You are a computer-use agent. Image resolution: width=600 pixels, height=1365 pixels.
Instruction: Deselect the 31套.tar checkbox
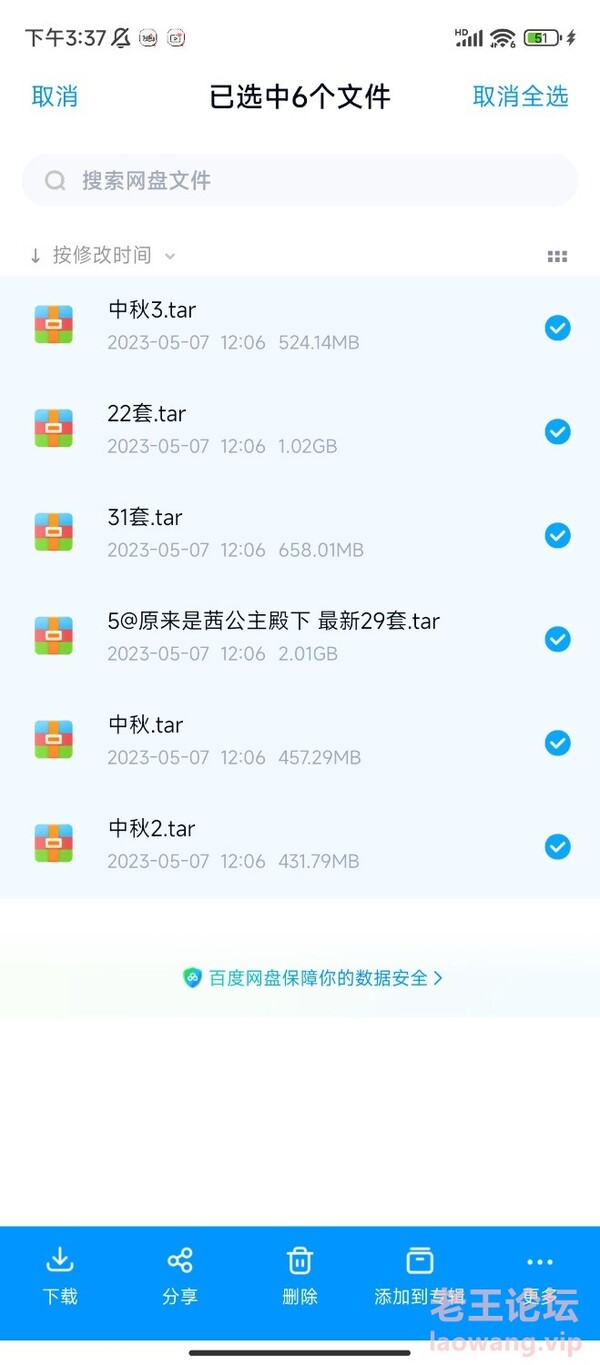[x=557, y=535]
